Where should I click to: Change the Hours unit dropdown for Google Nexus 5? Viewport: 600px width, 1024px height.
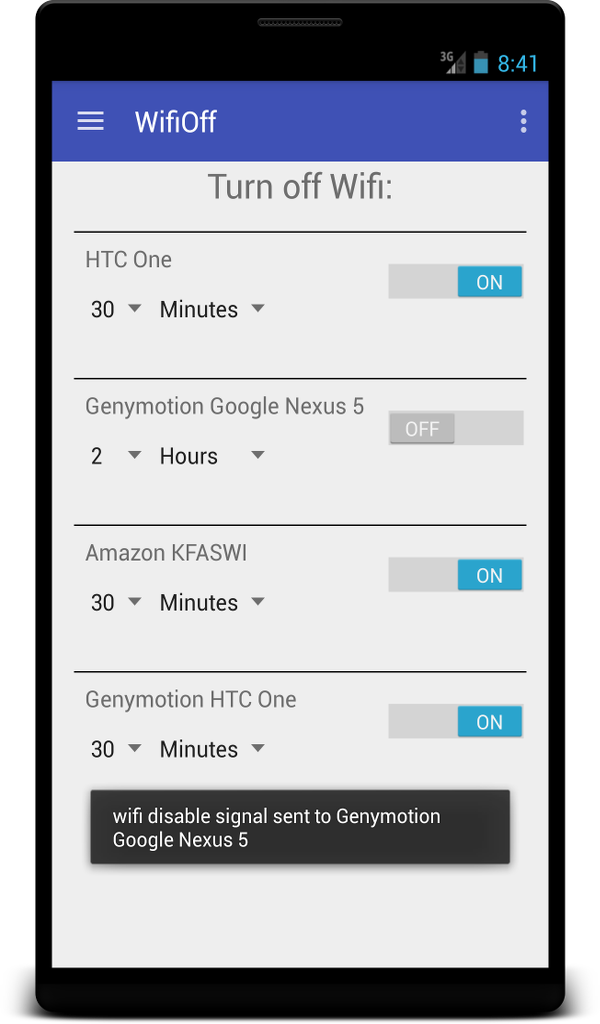212,456
